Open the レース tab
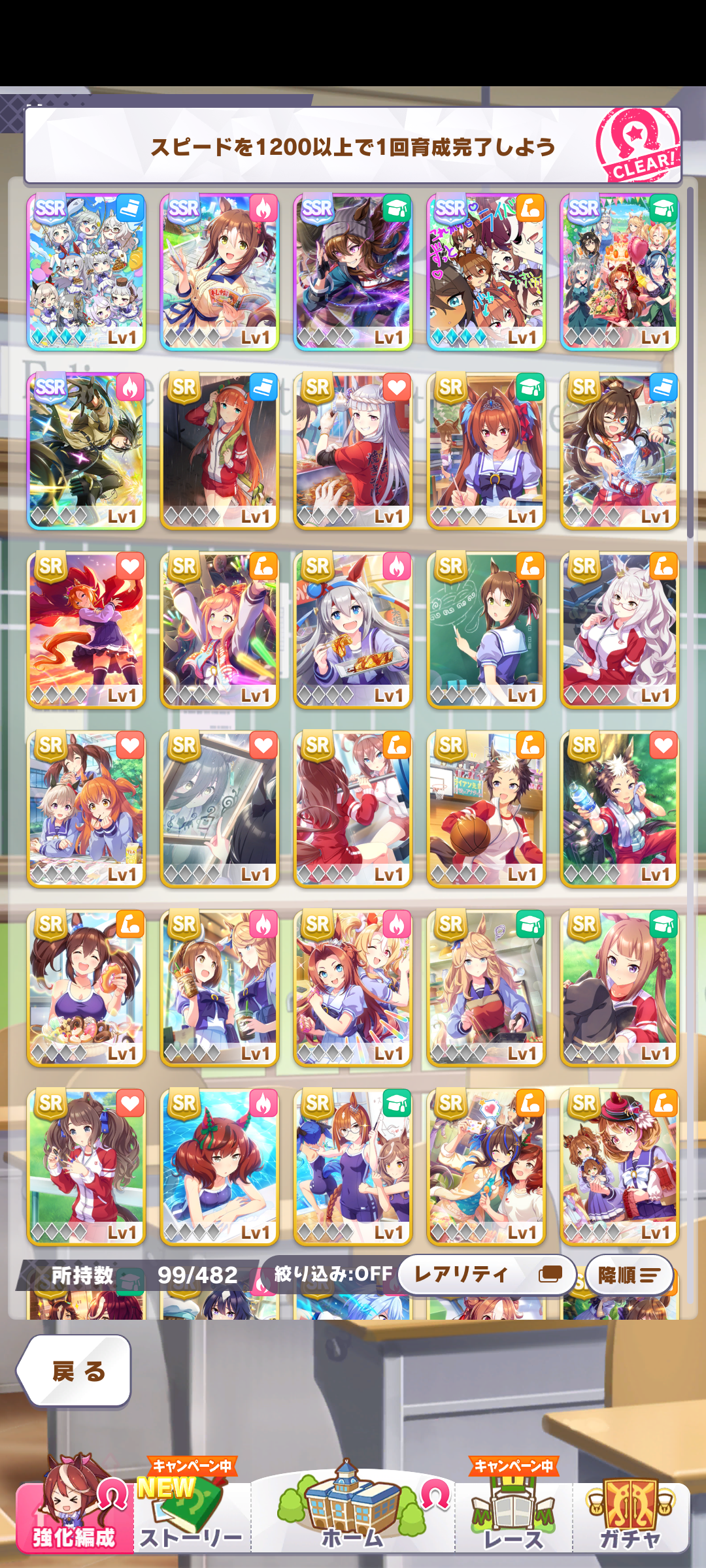706x1568 pixels. tap(514, 1514)
